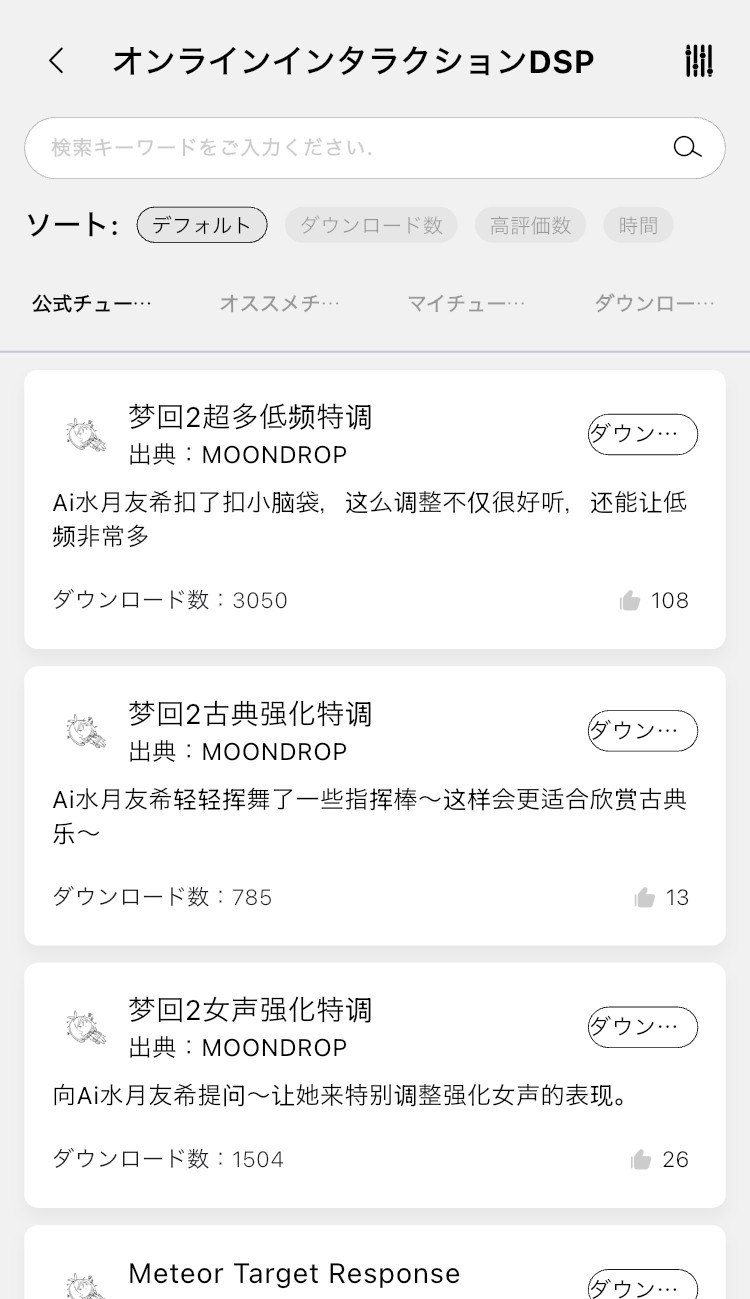Select the ダウンロード tab on the right

pyautogui.click(x=655, y=303)
